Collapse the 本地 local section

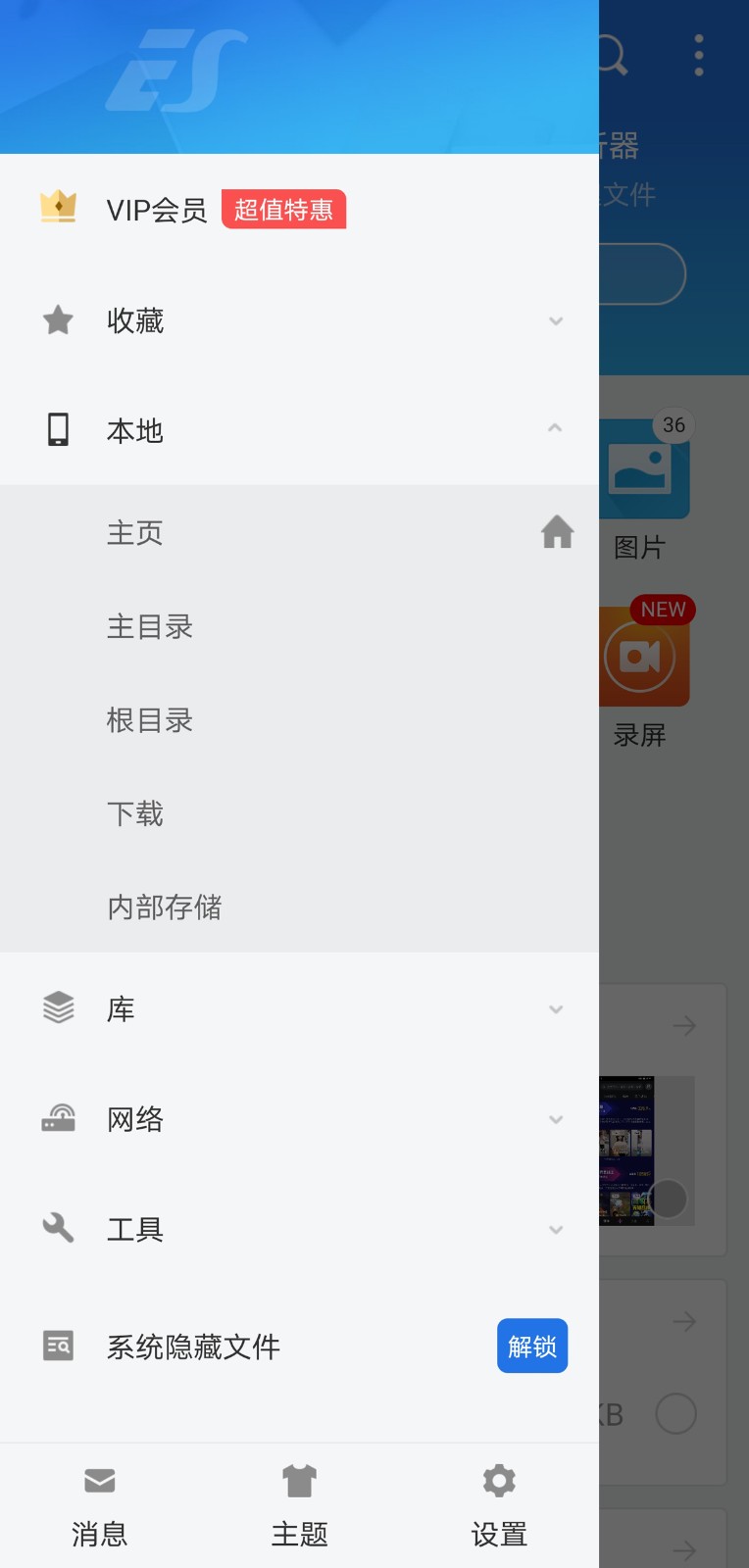299,430
